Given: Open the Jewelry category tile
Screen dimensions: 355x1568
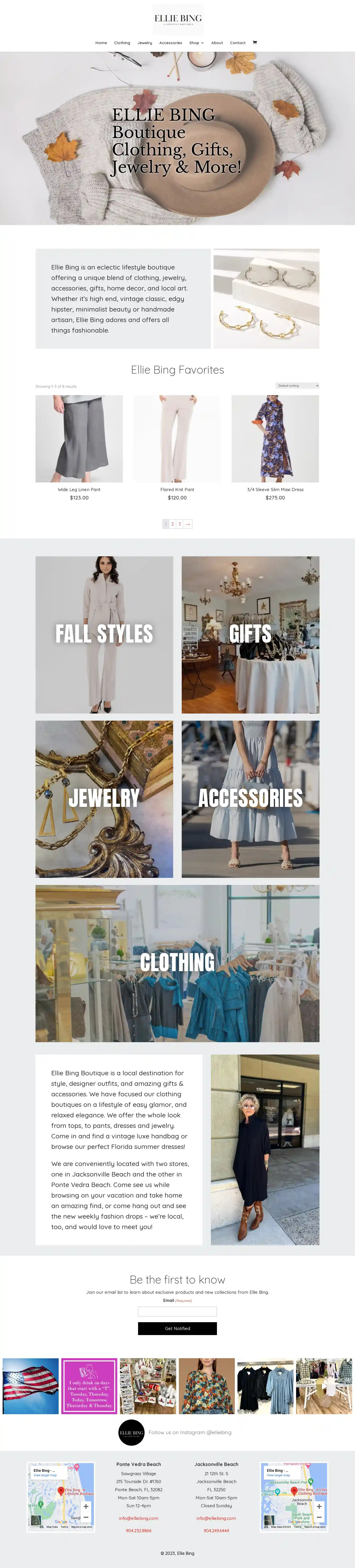Looking at the screenshot, I should pyautogui.click(x=104, y=799).
